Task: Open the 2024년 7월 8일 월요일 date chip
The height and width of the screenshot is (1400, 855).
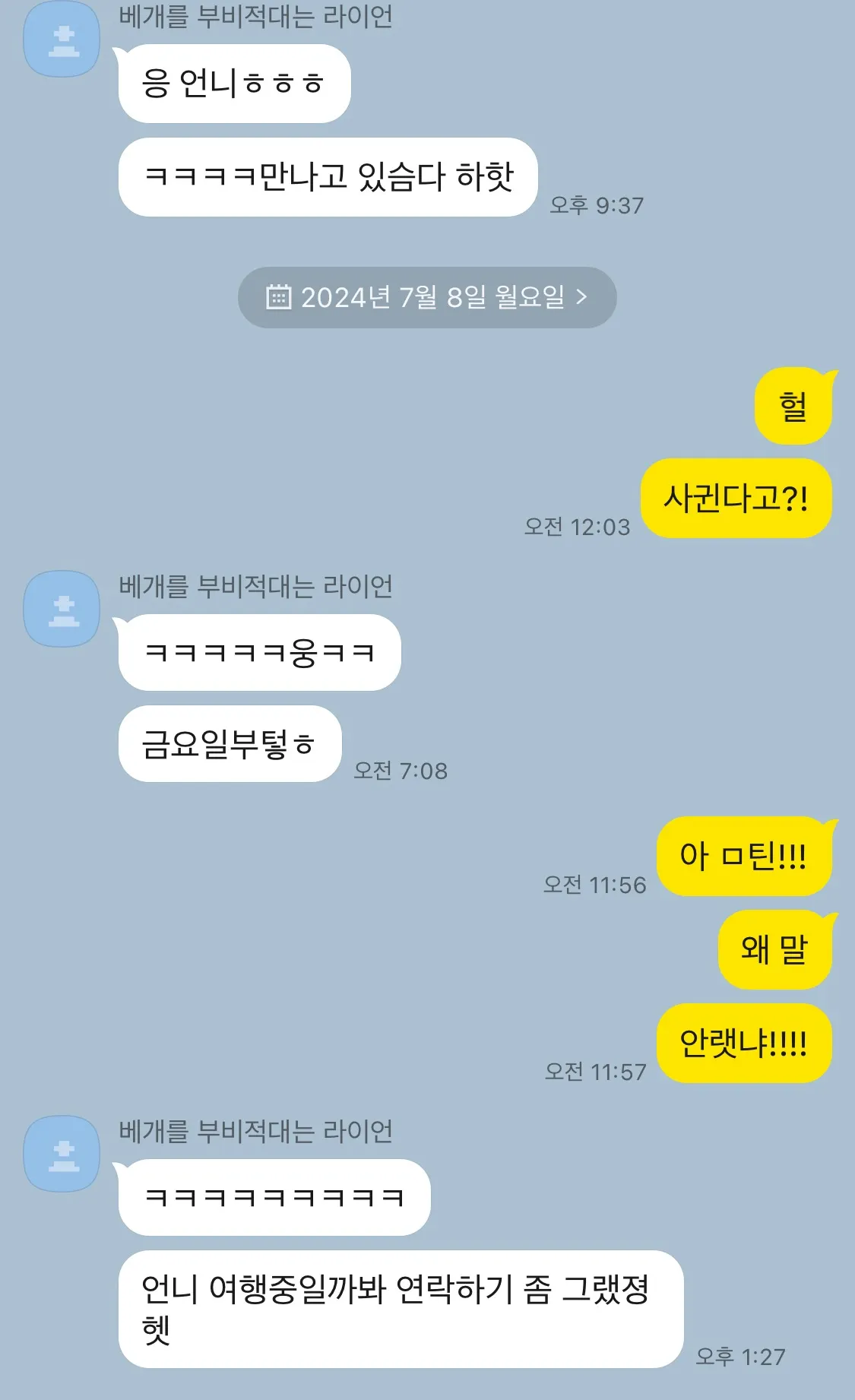Action: click(x=426, y=297)
